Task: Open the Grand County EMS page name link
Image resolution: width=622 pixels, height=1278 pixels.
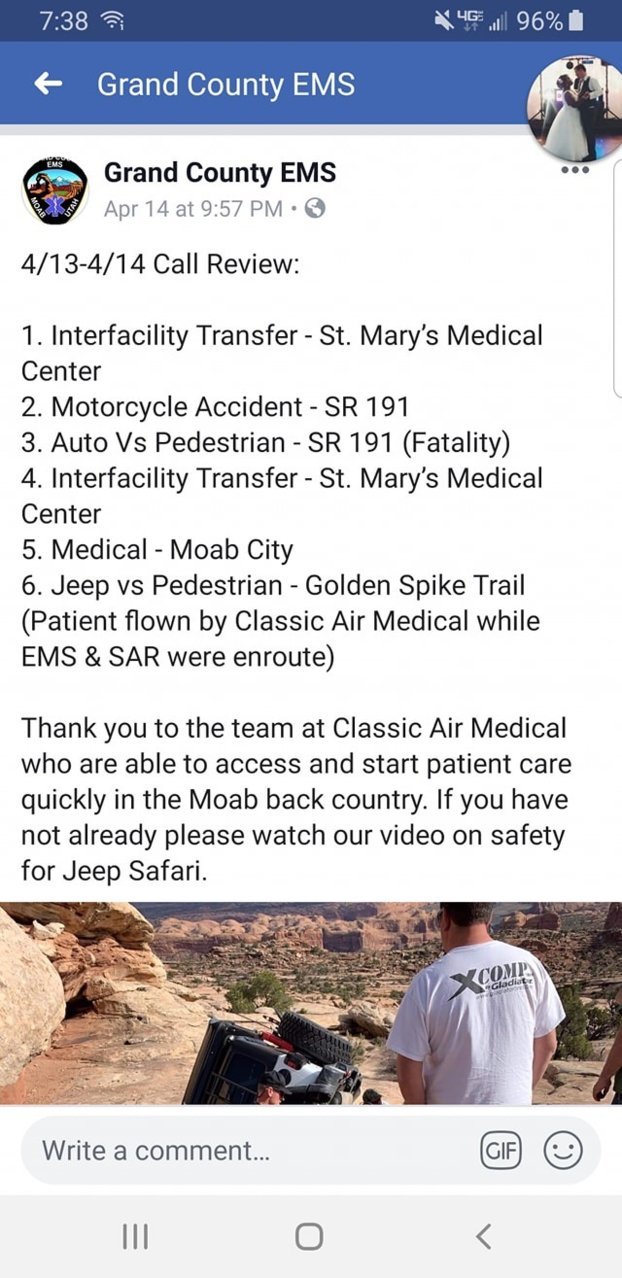Action: (x=220, y=173)
